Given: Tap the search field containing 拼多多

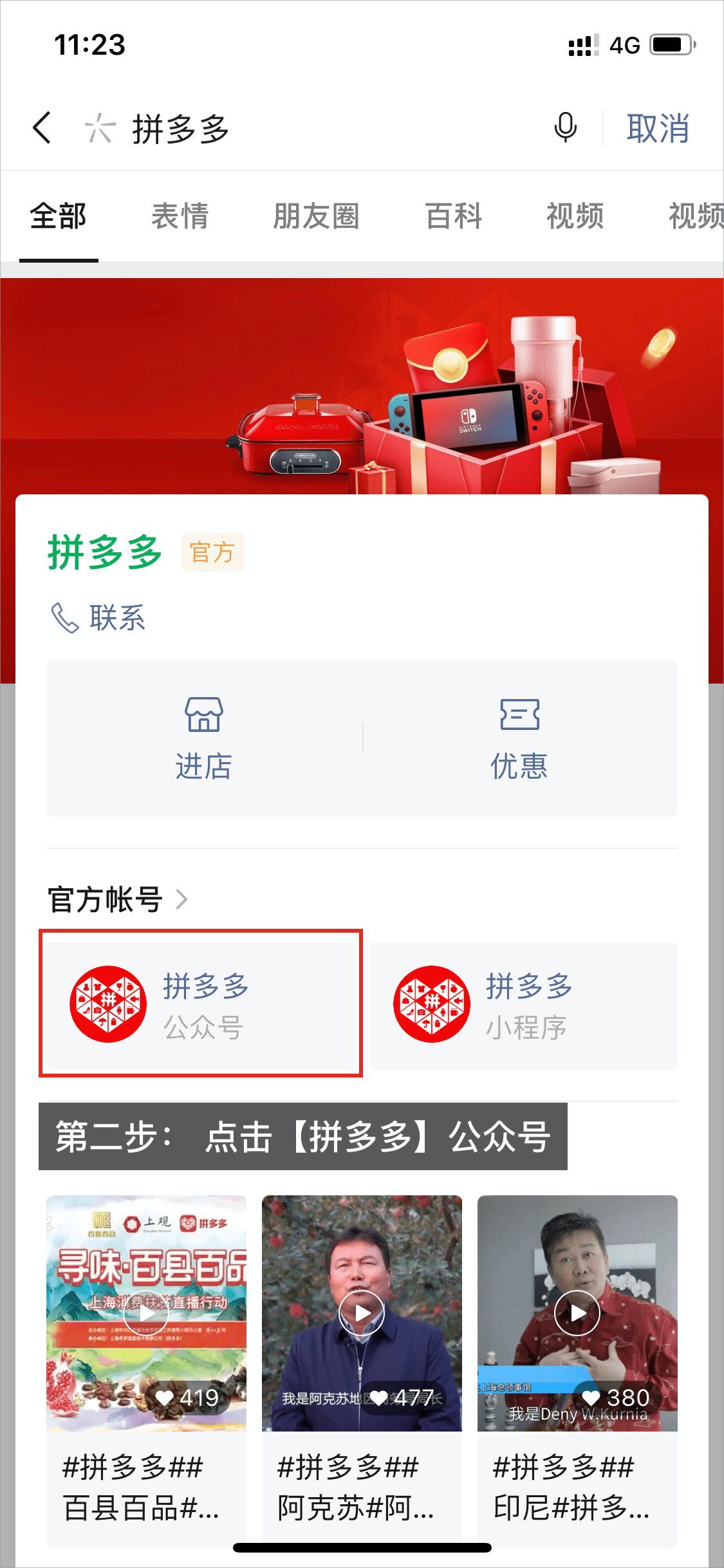Looking at the screenshot, I should coord(309,129).
